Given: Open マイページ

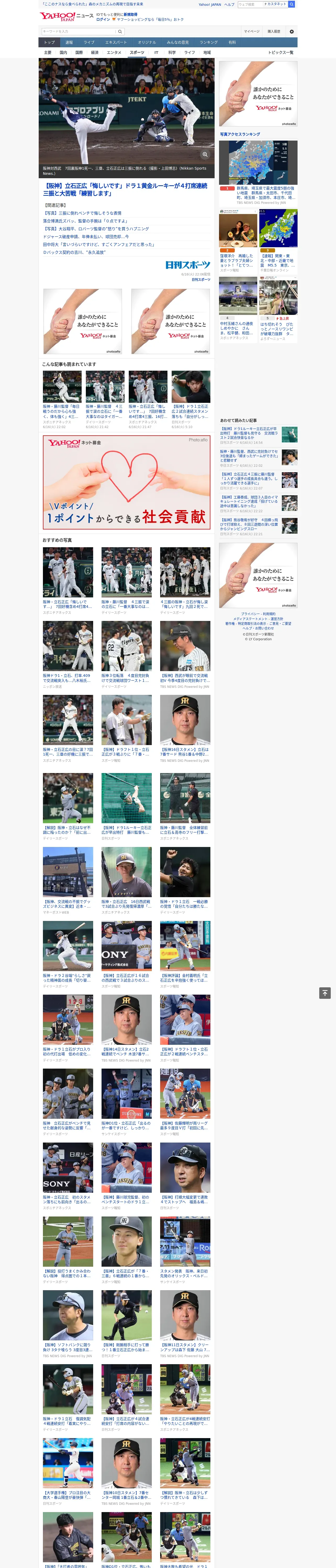Looking at the screenshot, I should click(x=251, y=32).
